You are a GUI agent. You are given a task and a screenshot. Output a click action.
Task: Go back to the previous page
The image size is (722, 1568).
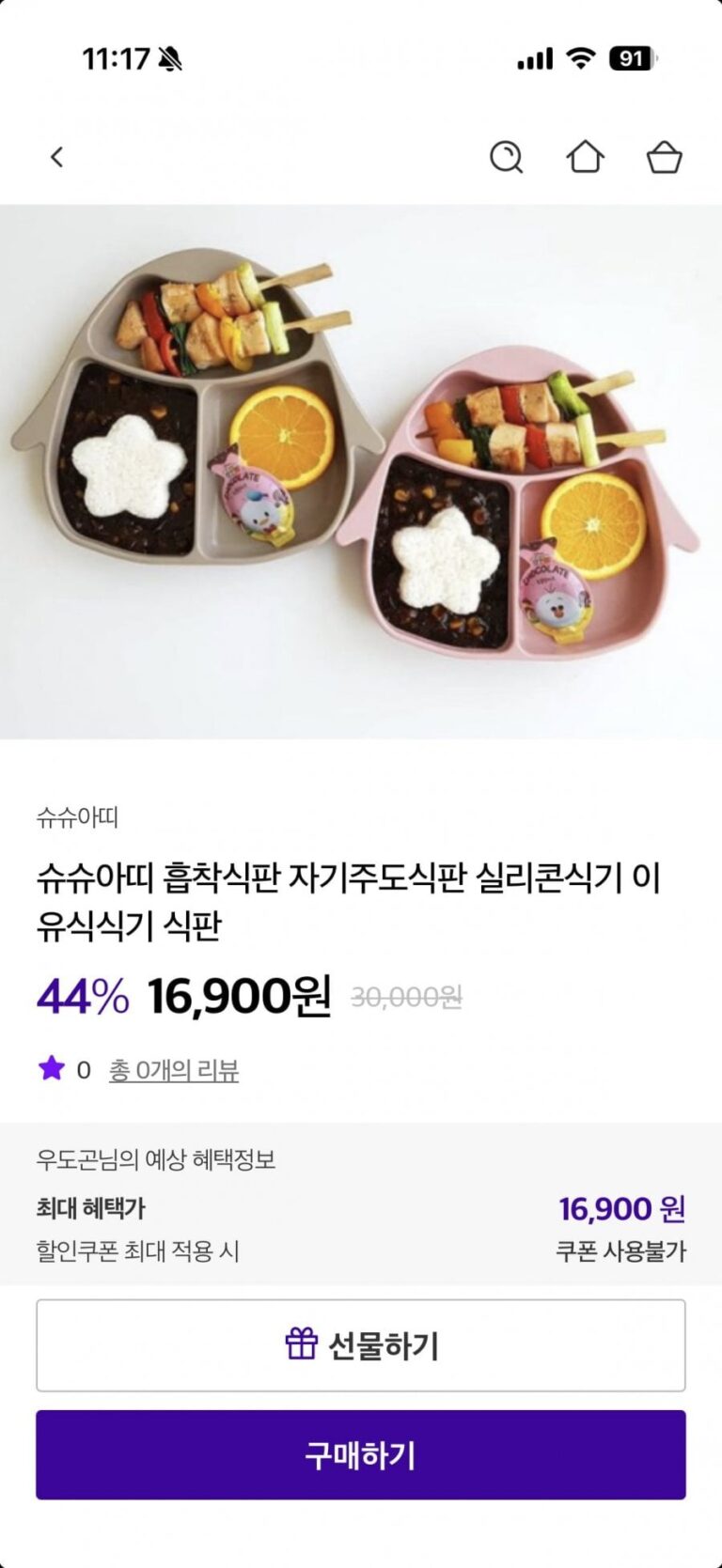(57, 157)
